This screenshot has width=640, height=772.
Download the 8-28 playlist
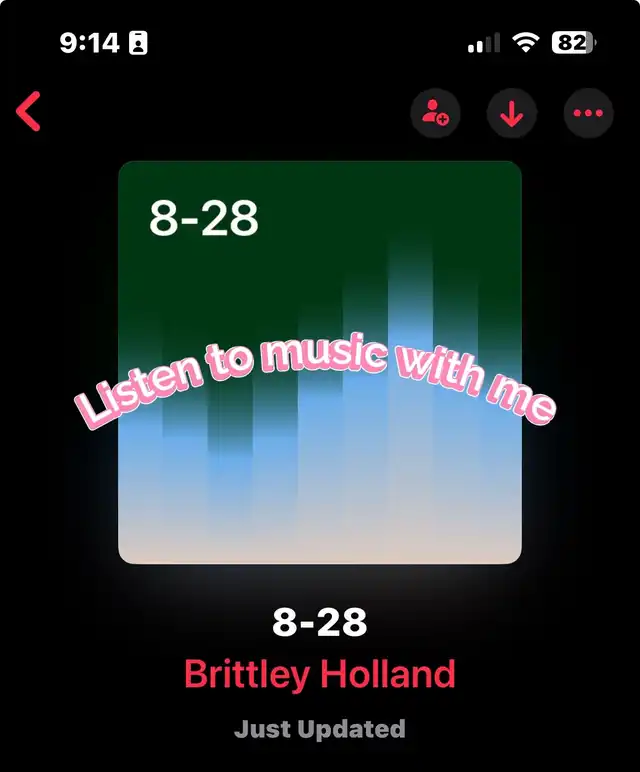tap(512, 114)
